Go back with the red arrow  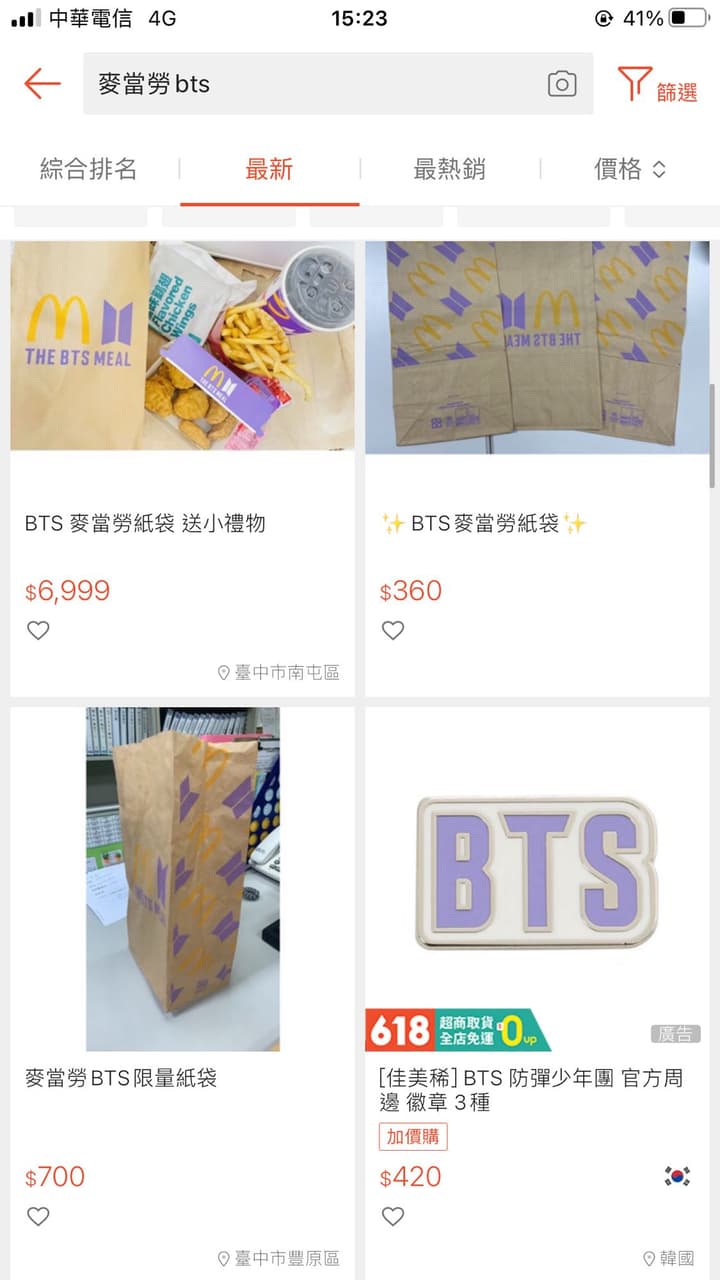(x=42, y=84)
